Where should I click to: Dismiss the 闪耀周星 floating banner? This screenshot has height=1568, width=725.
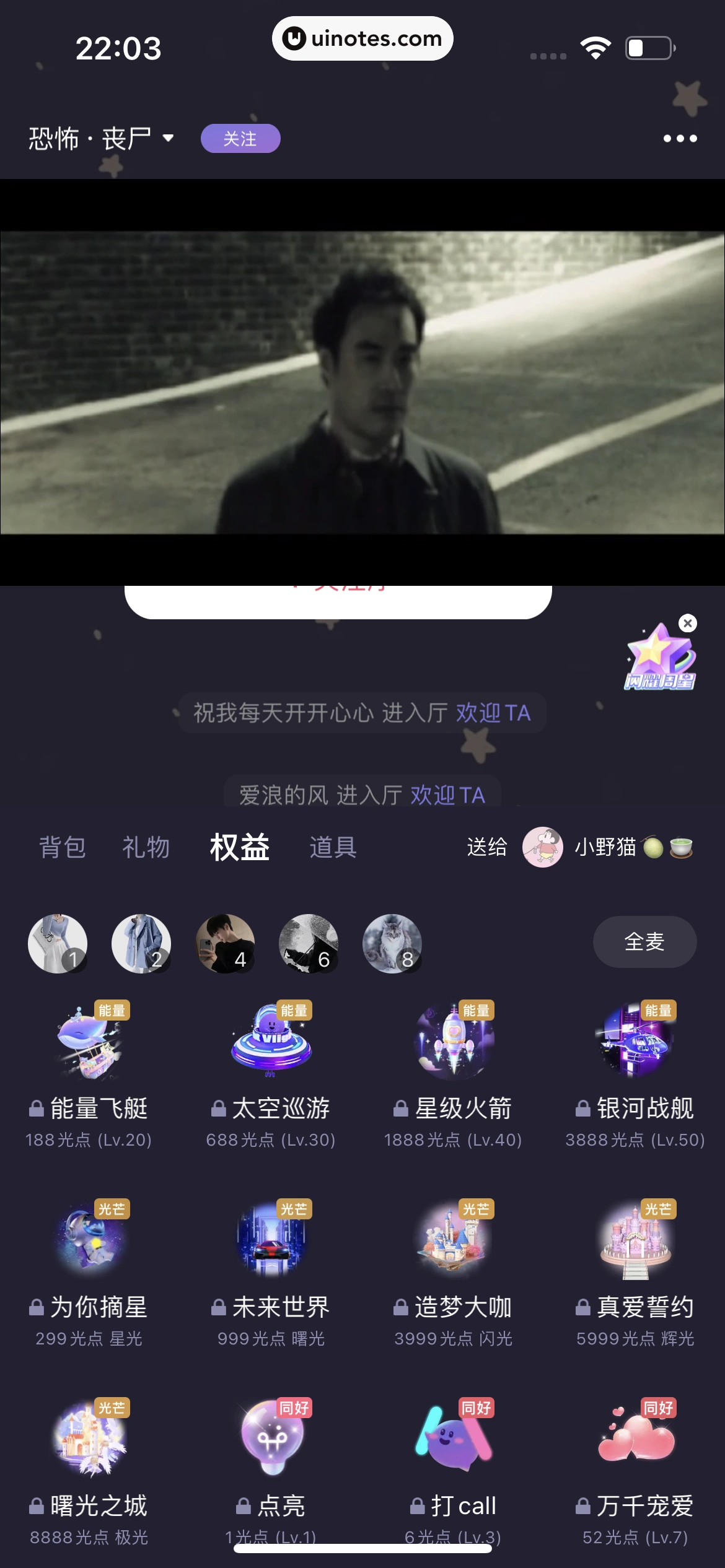click(687, 623)
